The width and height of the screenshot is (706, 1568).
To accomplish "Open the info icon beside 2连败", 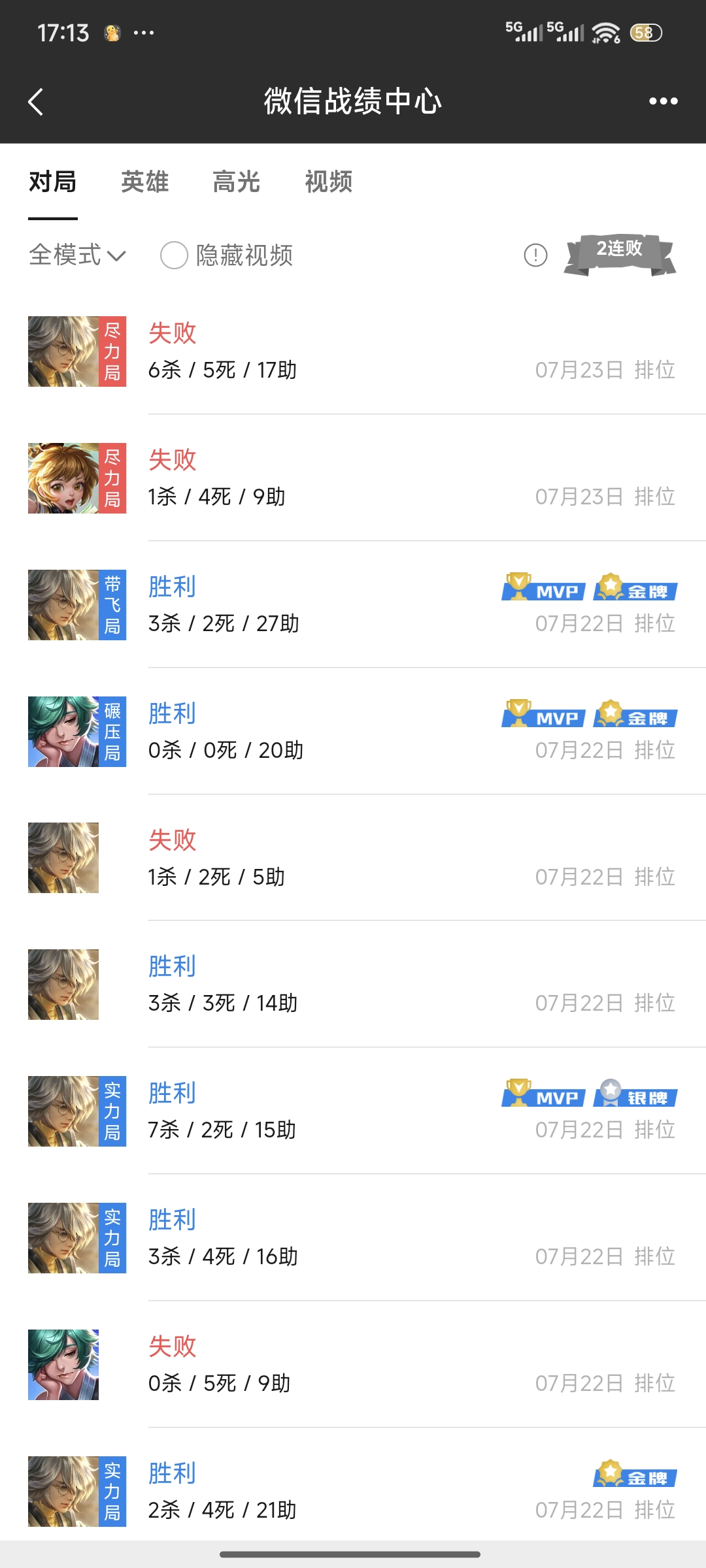I will 535,255.
